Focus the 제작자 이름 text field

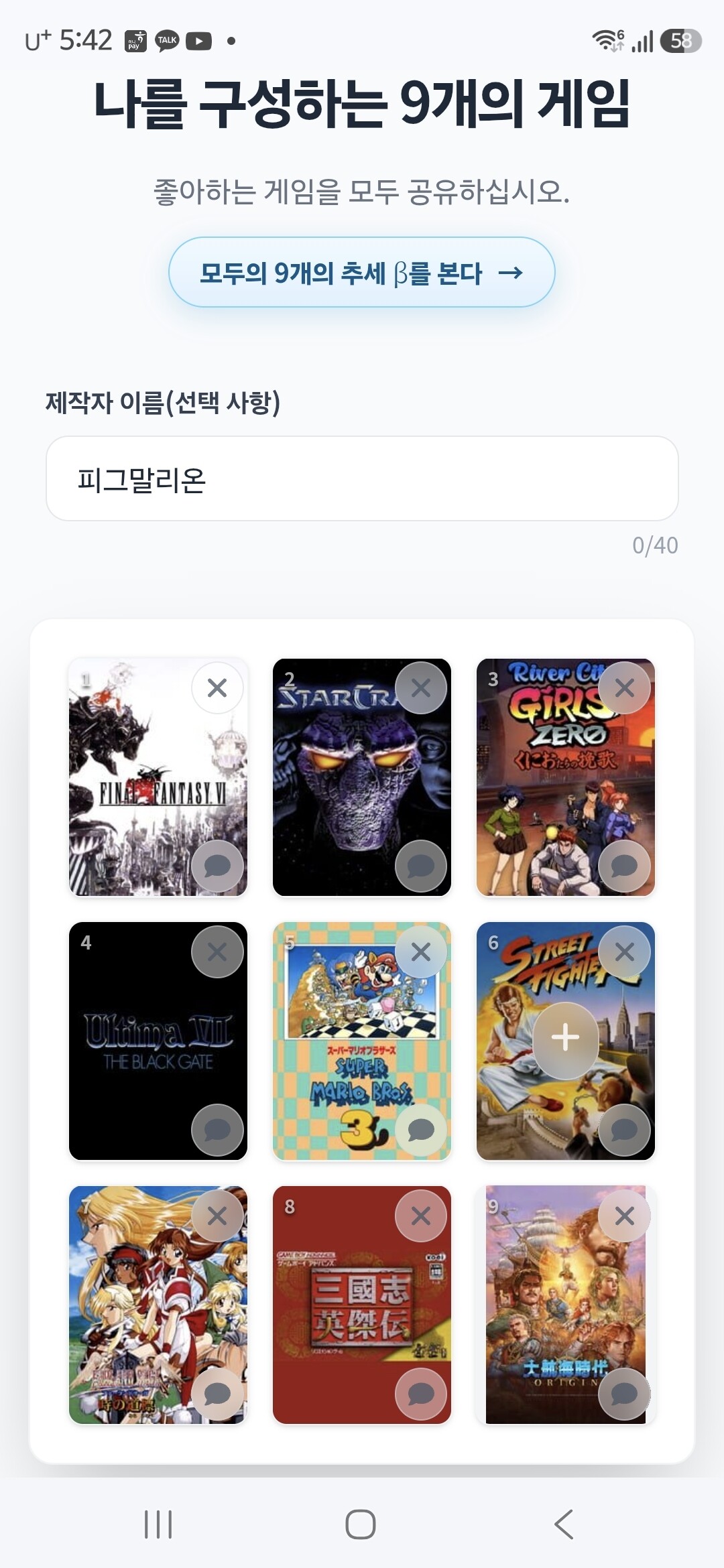(x=361, y=478)
